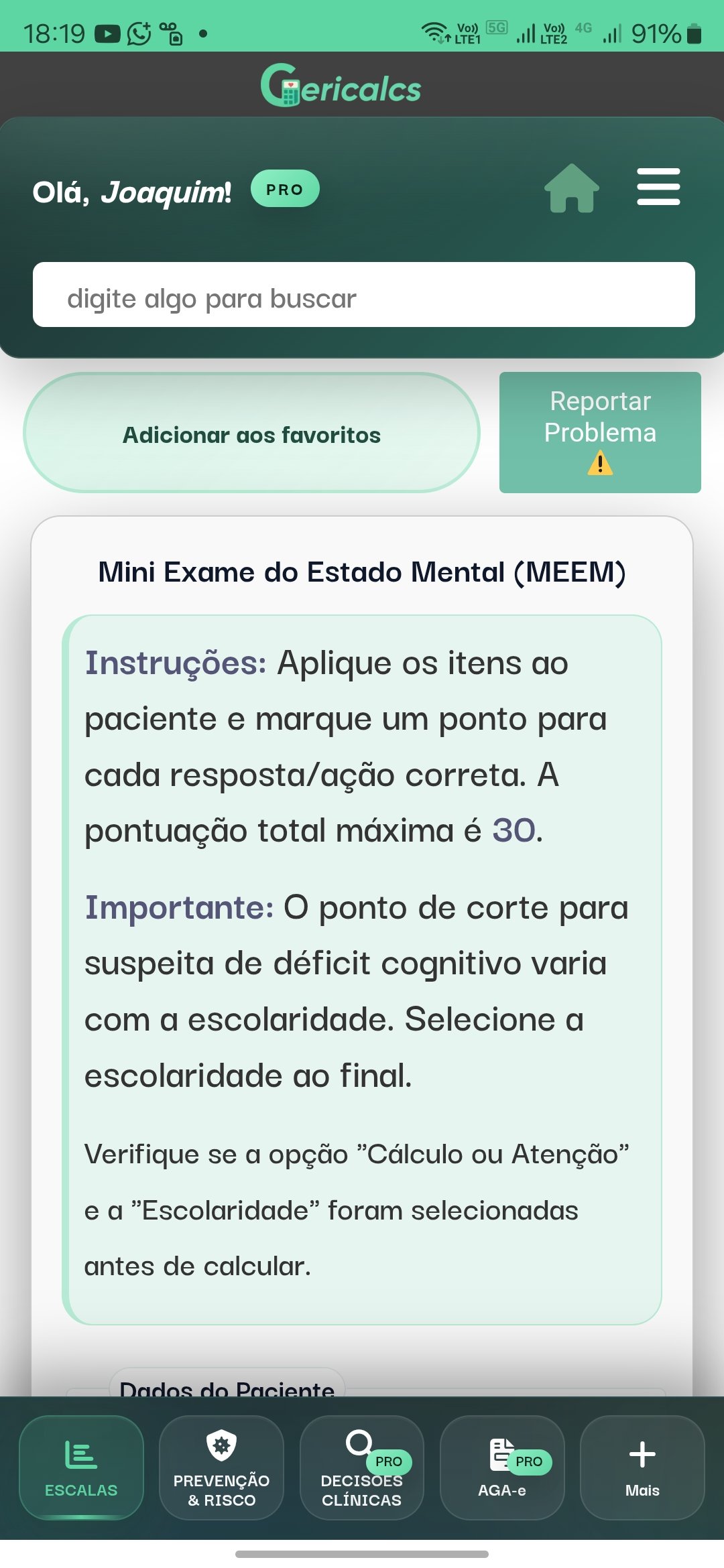The image size is (724, 1568).
Task: Switch to the Escalas tab
Action: tap(81, 1467)
